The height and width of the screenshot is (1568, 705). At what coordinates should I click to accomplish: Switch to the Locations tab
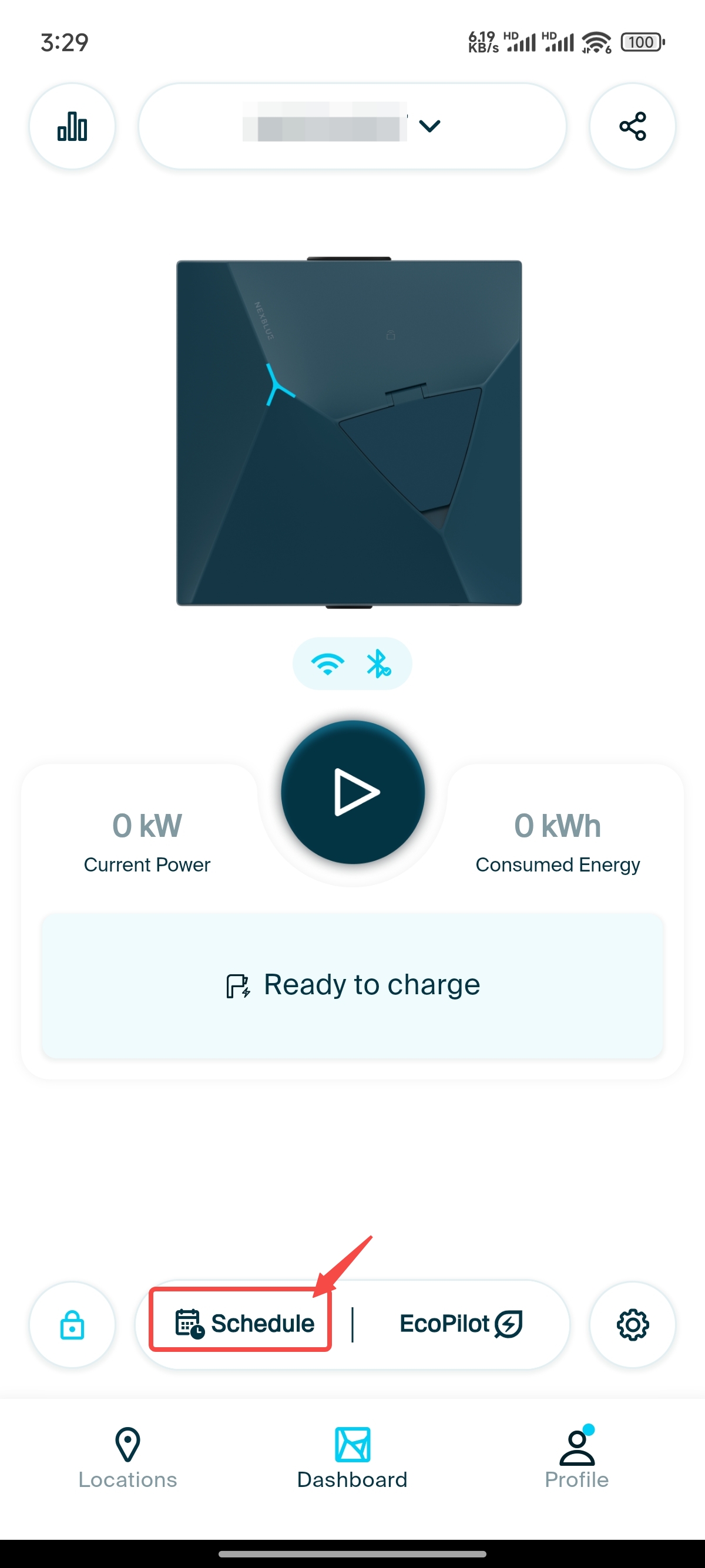pos(128,1457)
